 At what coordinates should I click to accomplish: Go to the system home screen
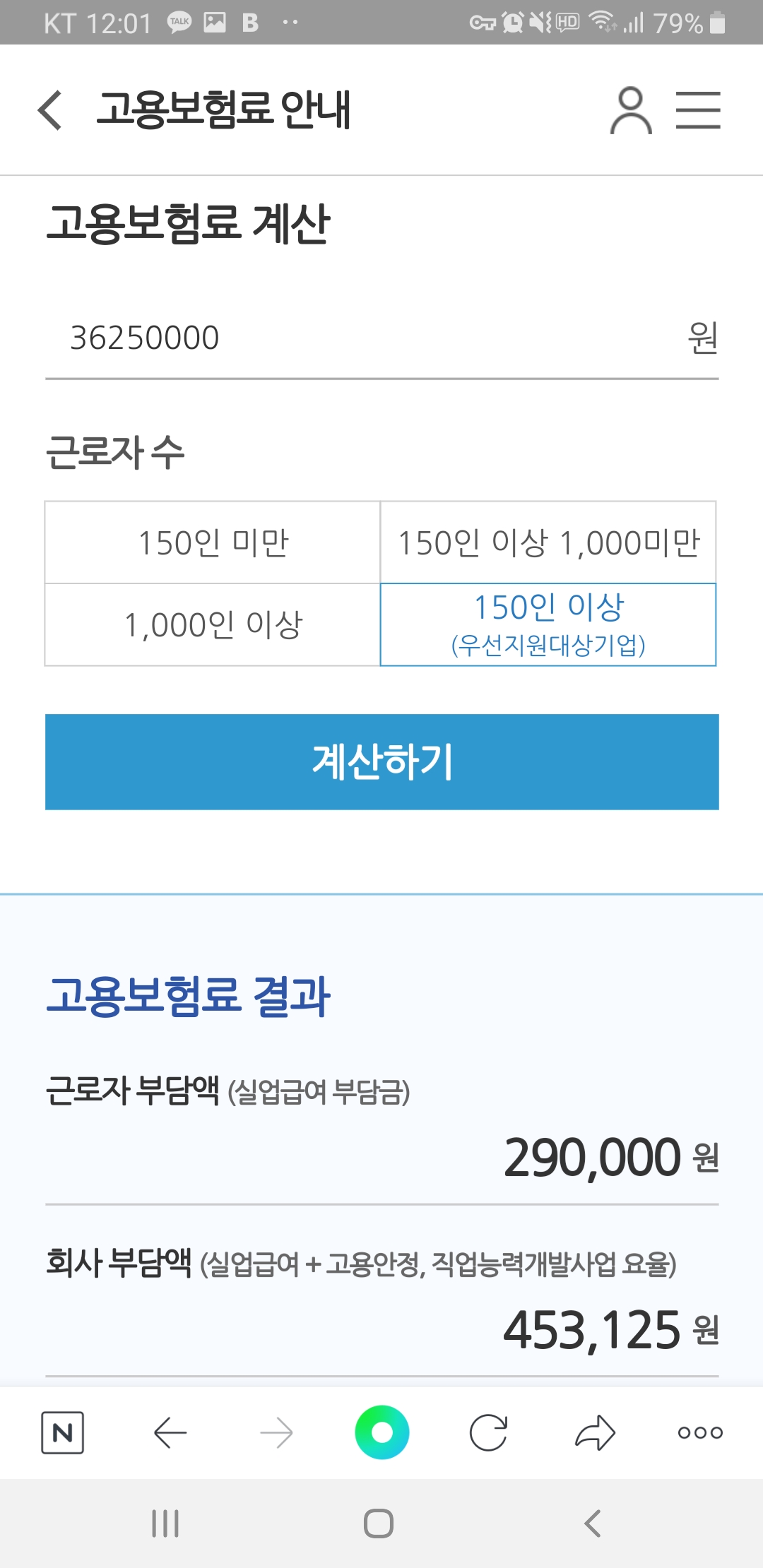[379, 1524]
